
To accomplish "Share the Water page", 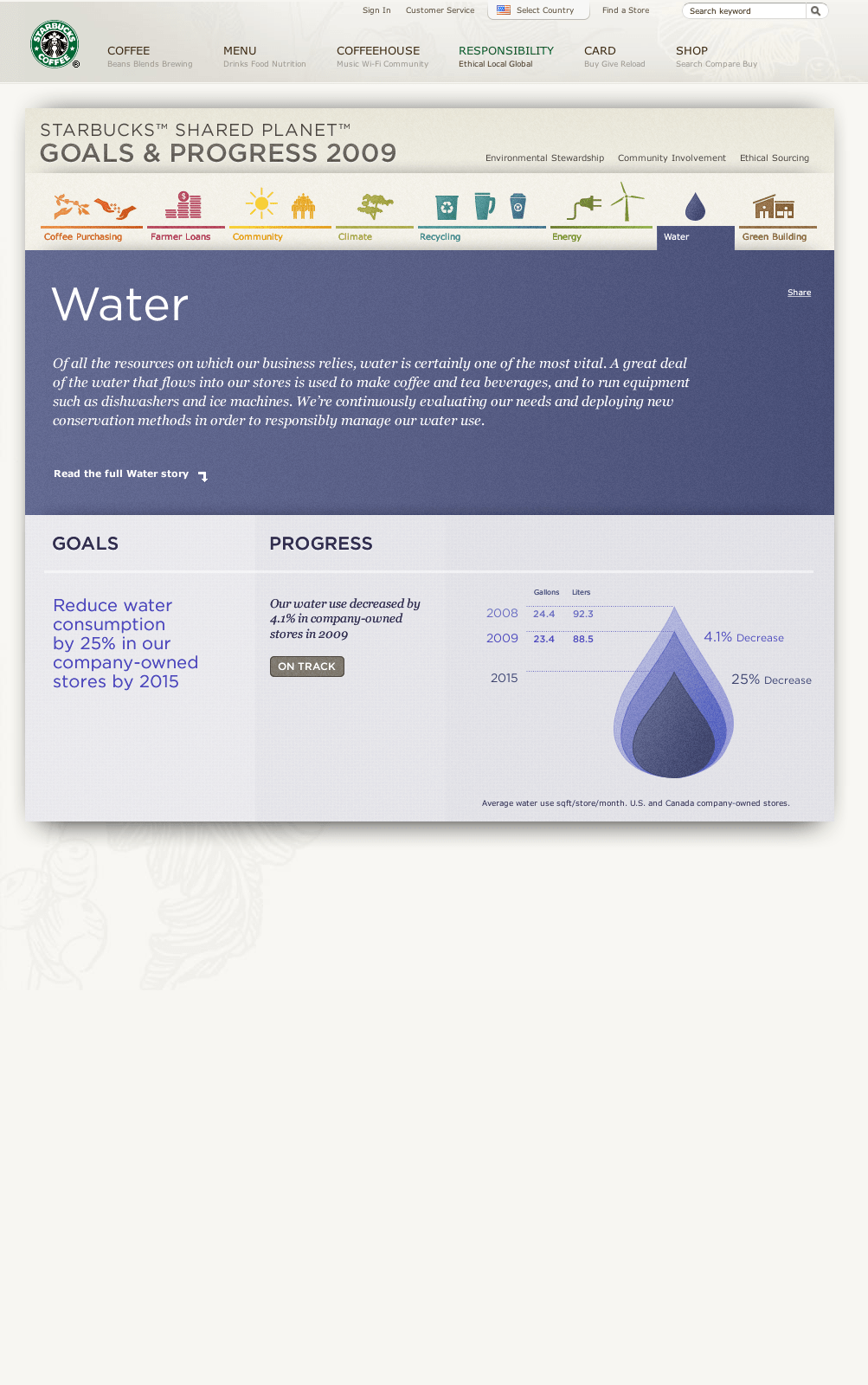I will click(x=799, y=293).
